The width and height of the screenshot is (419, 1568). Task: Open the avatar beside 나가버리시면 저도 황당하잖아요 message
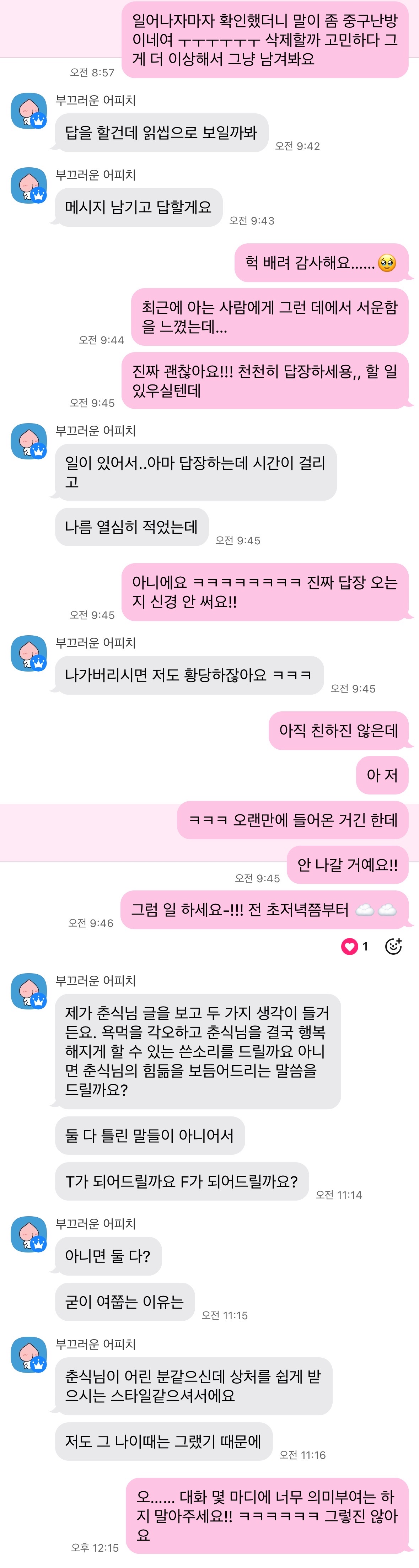click(29, 653)
